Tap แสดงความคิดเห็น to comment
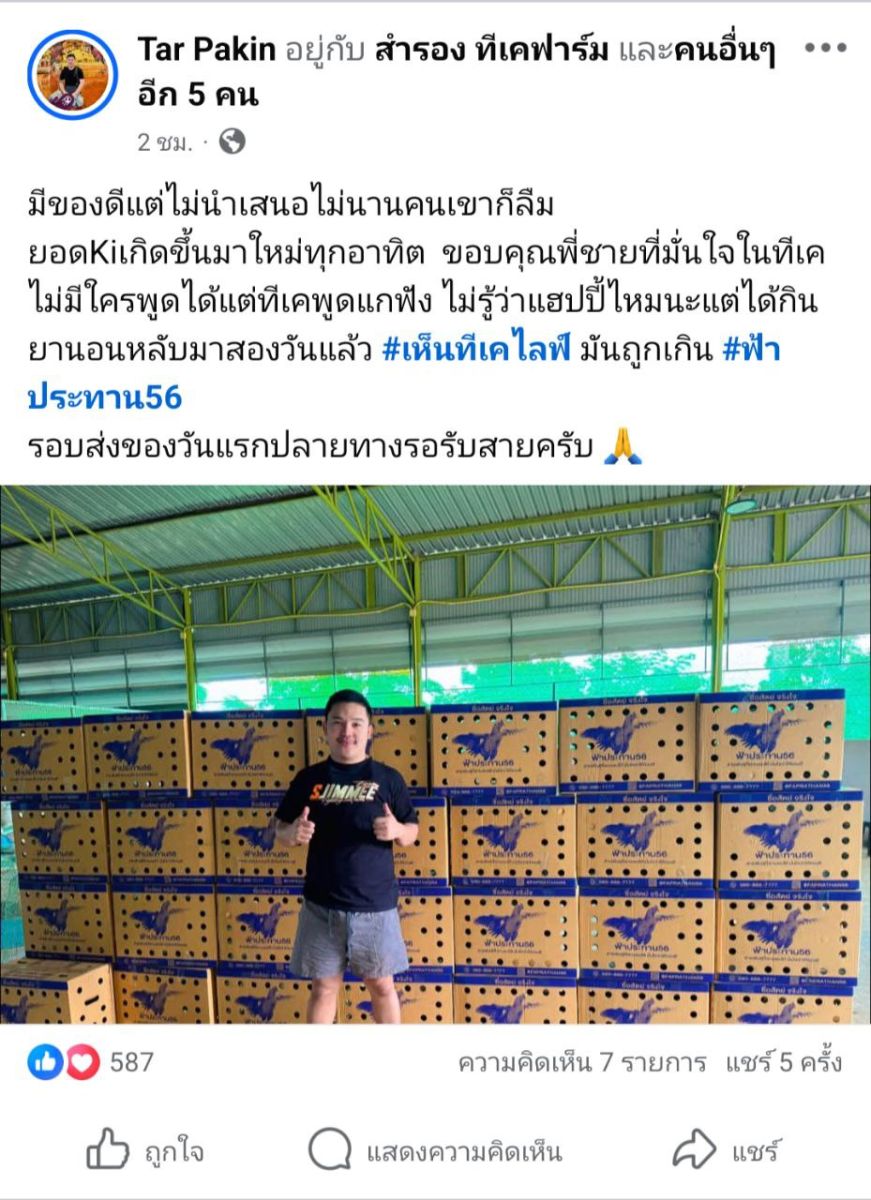 [x=435, y=1151]
